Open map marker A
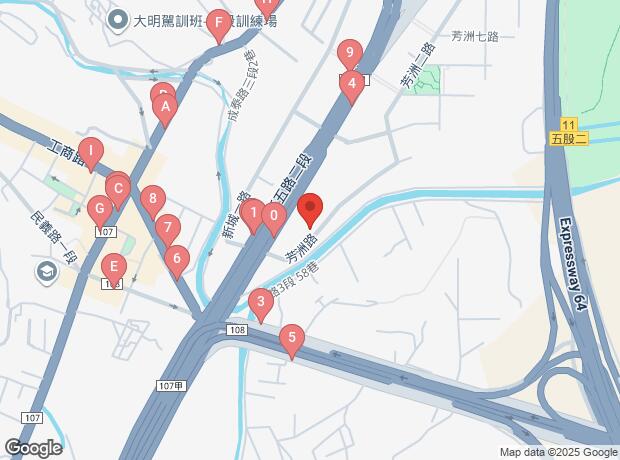 (166, 105)
